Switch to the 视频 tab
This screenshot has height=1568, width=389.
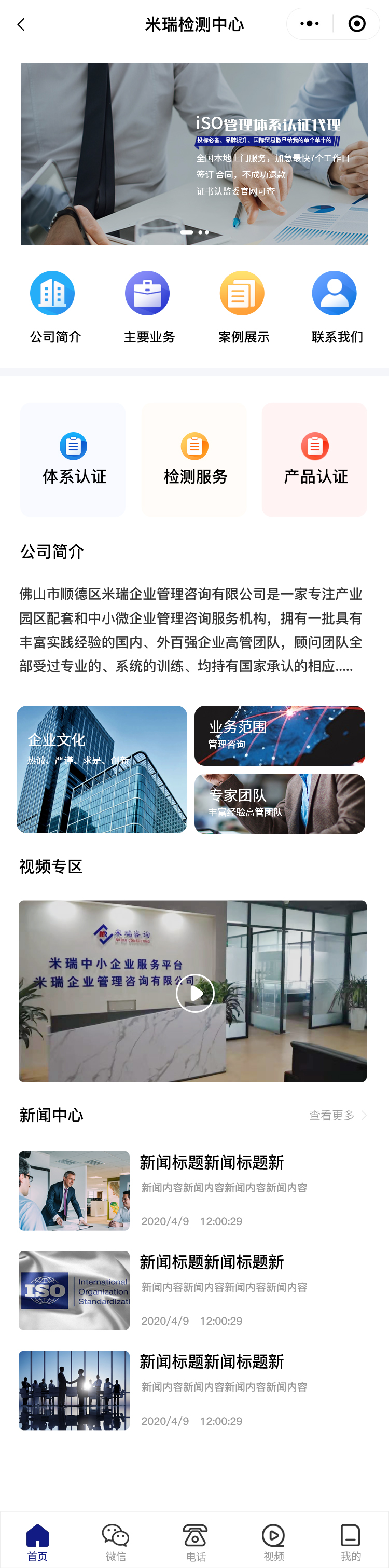[273, 1542]
